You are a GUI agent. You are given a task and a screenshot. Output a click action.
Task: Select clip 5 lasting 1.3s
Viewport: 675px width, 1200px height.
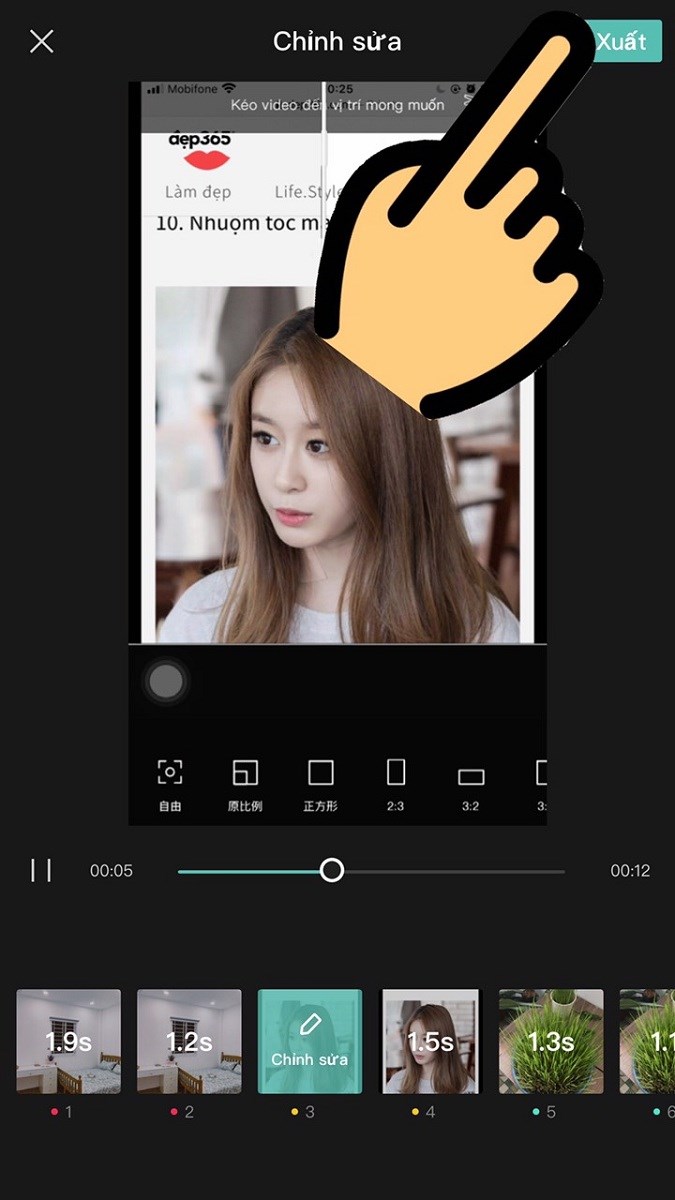[551, 1041]
